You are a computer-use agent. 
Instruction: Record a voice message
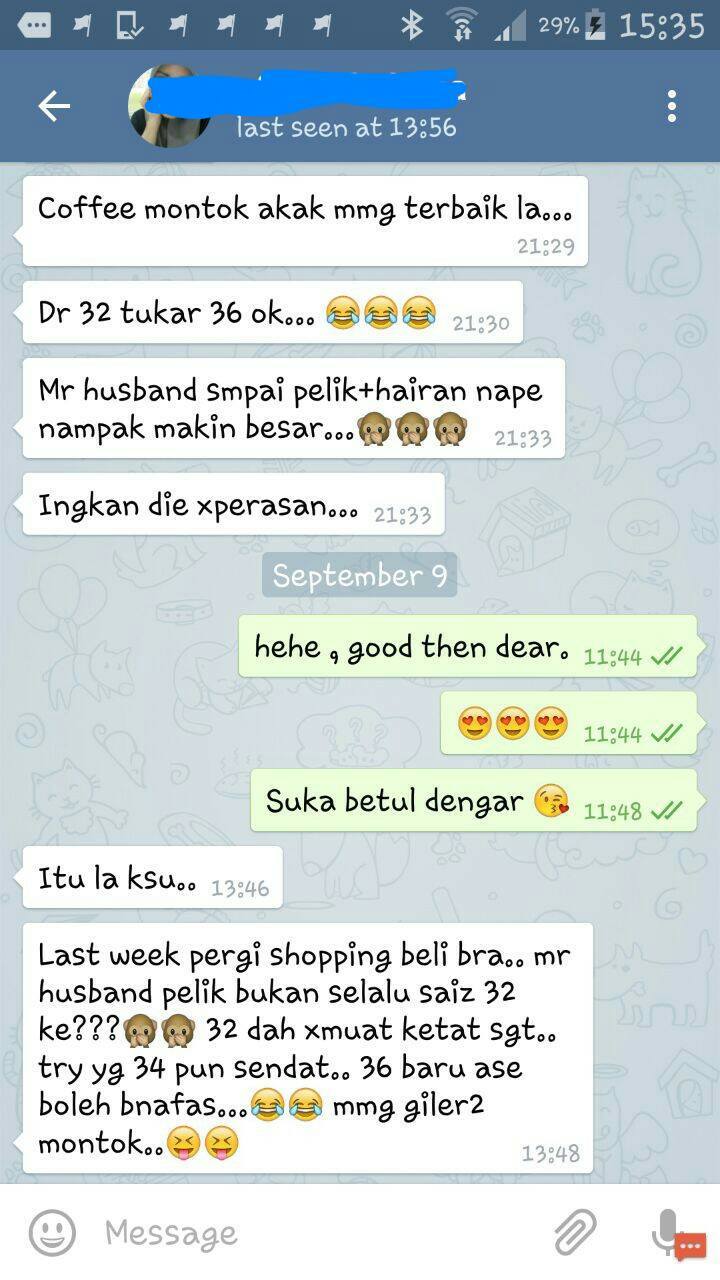coord(666,1230)
